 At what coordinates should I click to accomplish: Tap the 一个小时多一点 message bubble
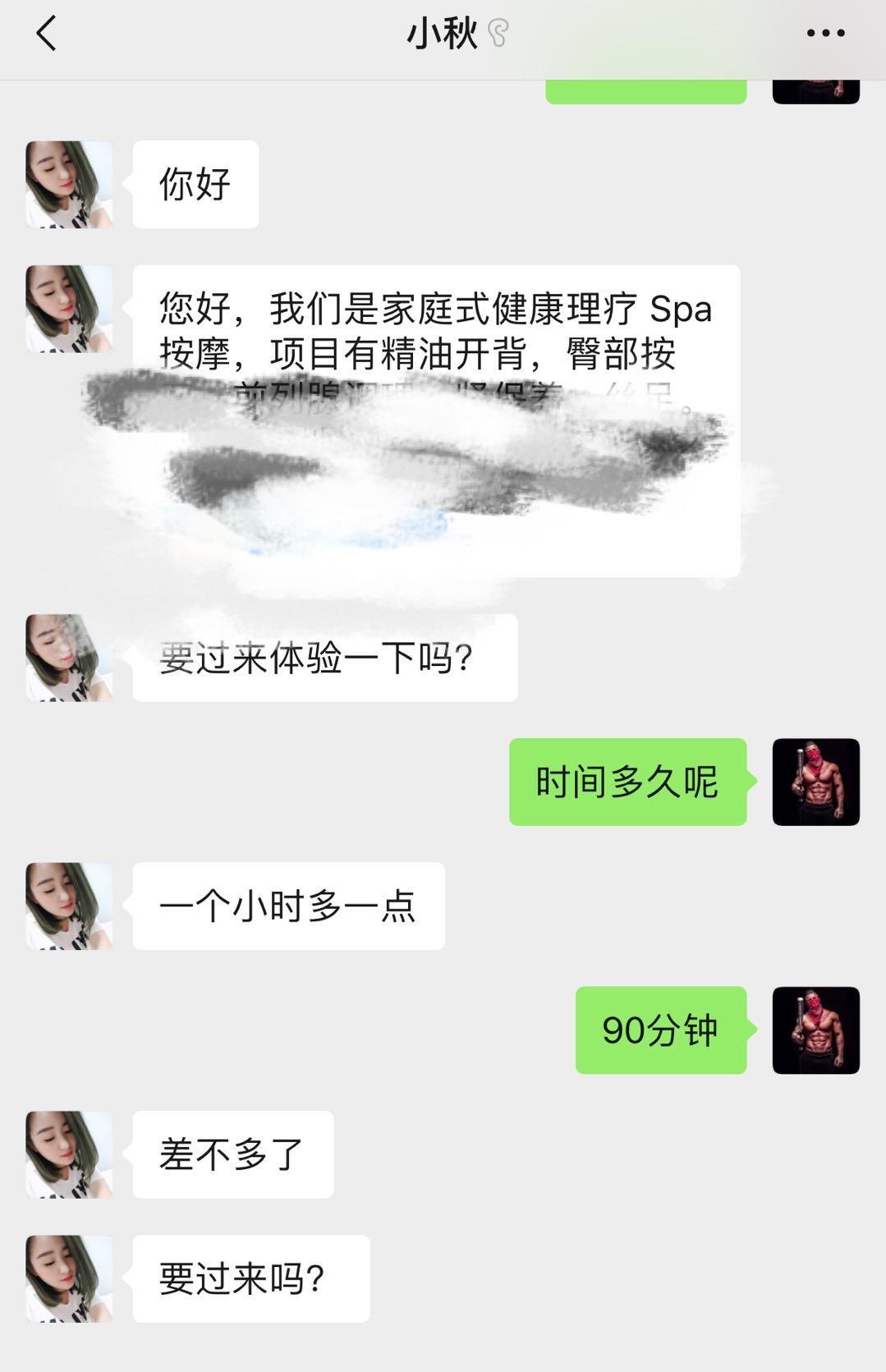pyautogui.click(x=289, y=906)
